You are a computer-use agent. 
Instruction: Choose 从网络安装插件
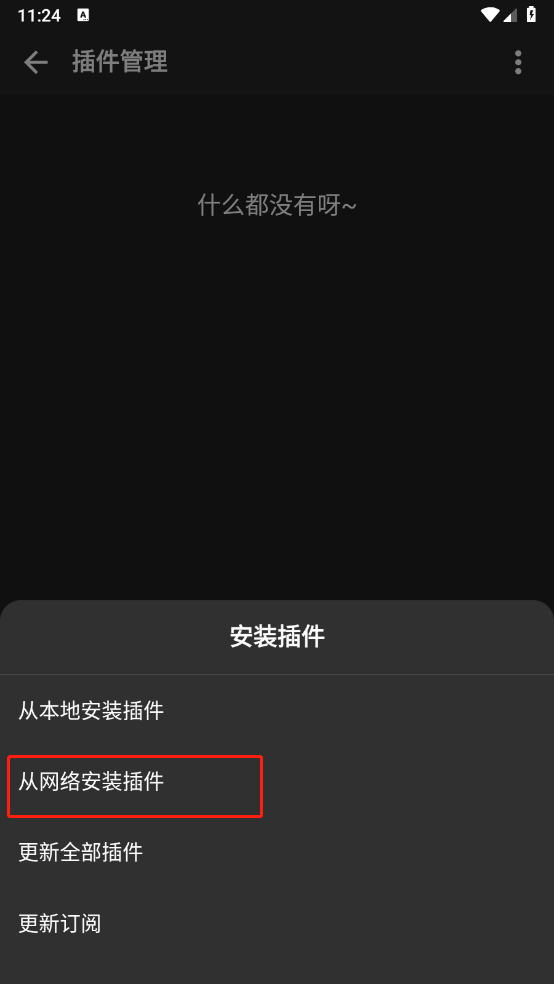tap(277, 782)
